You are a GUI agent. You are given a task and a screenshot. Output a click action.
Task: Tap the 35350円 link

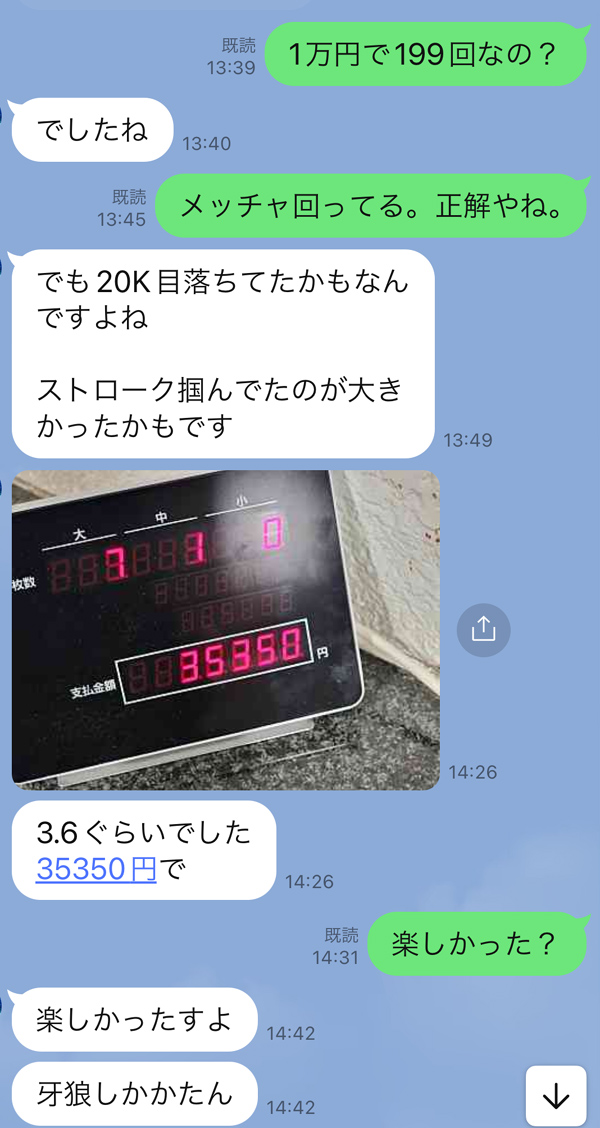pyautogui.click(x=96, y=870)
